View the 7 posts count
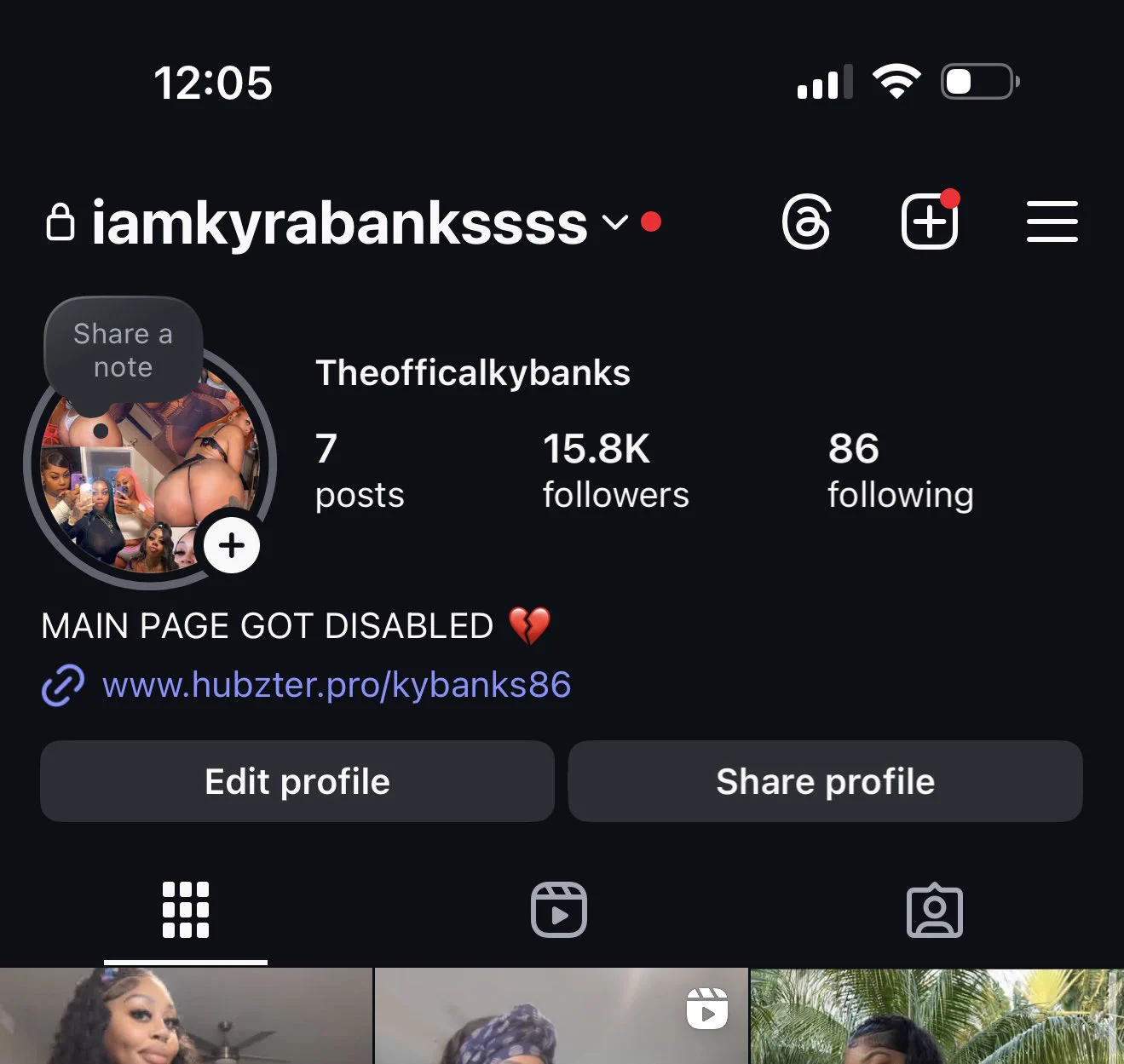The image size is (1124, 1064). [359, 471]
